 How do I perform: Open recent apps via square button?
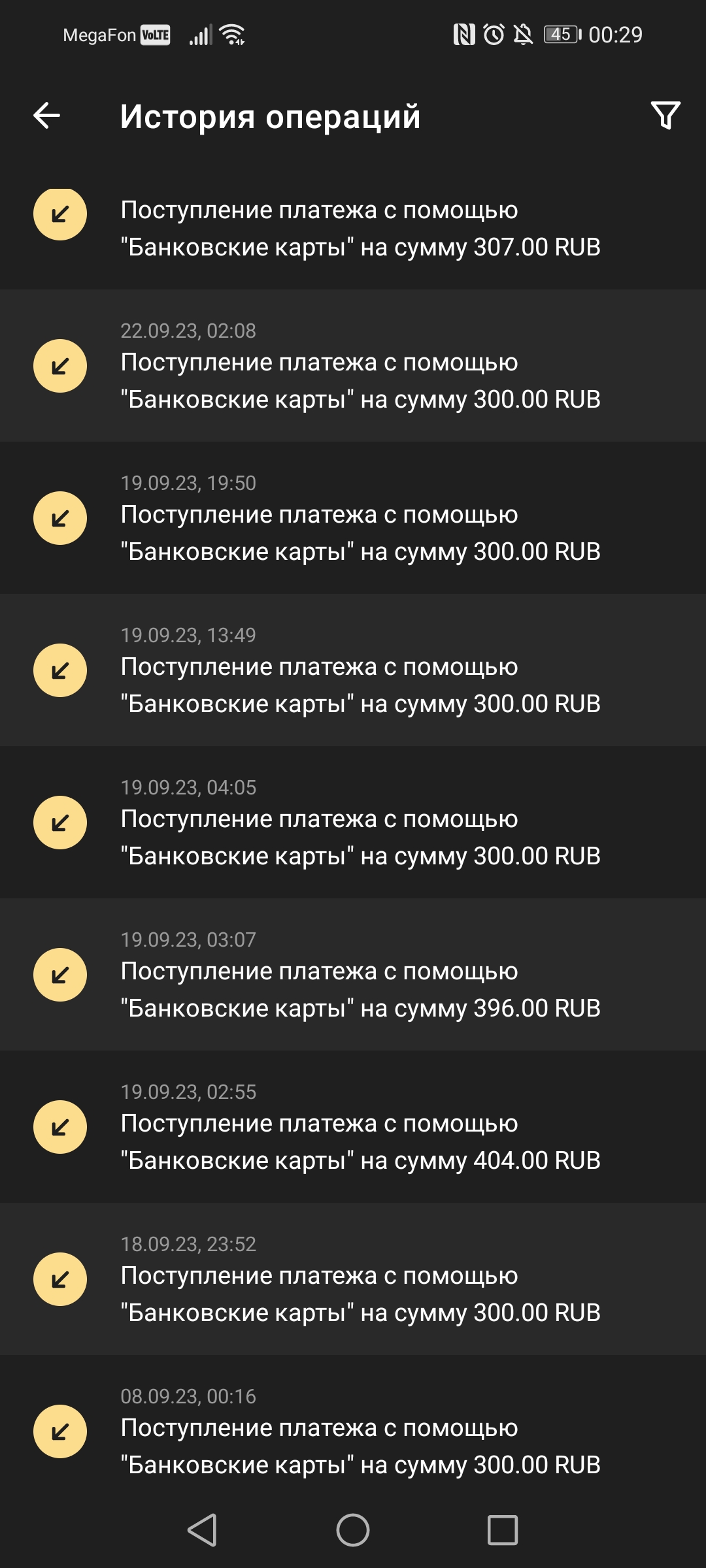click(x=503, y=1530)
